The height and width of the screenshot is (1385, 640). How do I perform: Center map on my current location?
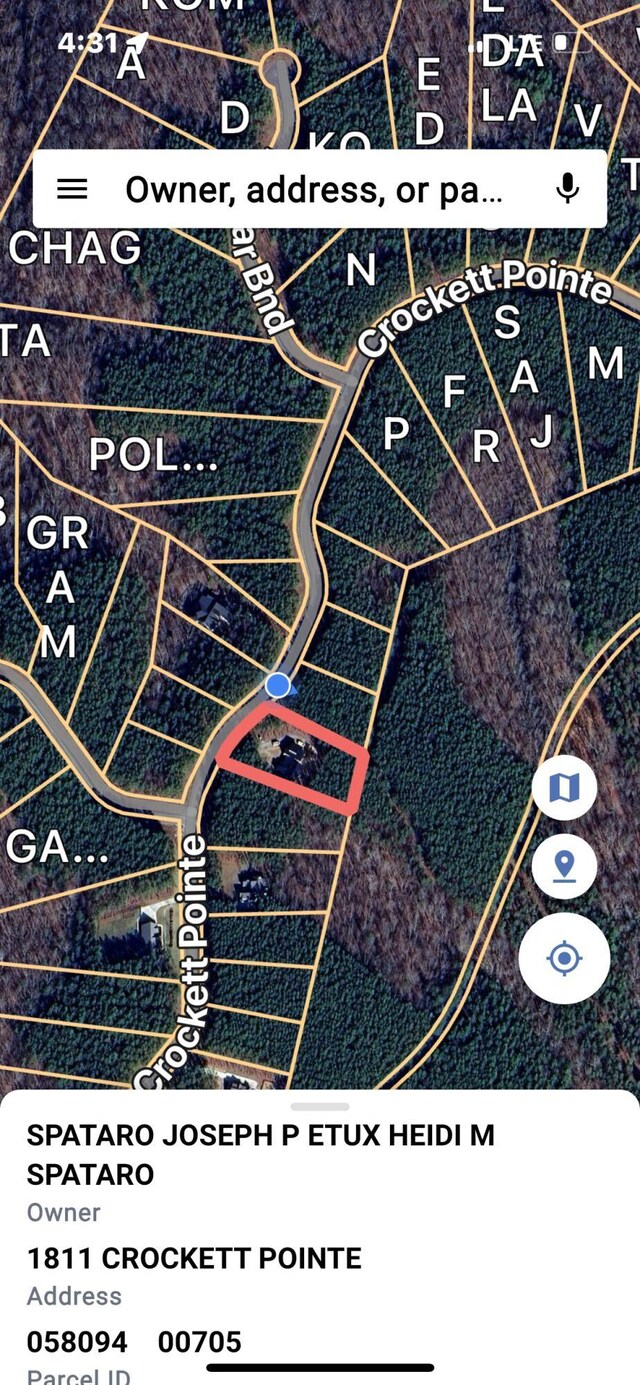click(564, 958)
